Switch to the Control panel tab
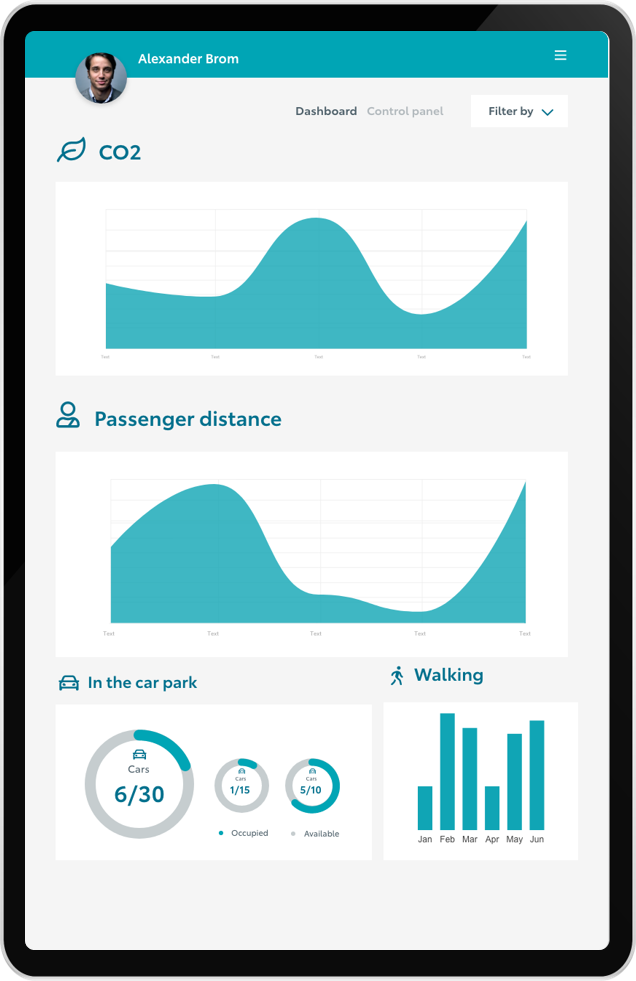636x981 pixels. point(405,111)
